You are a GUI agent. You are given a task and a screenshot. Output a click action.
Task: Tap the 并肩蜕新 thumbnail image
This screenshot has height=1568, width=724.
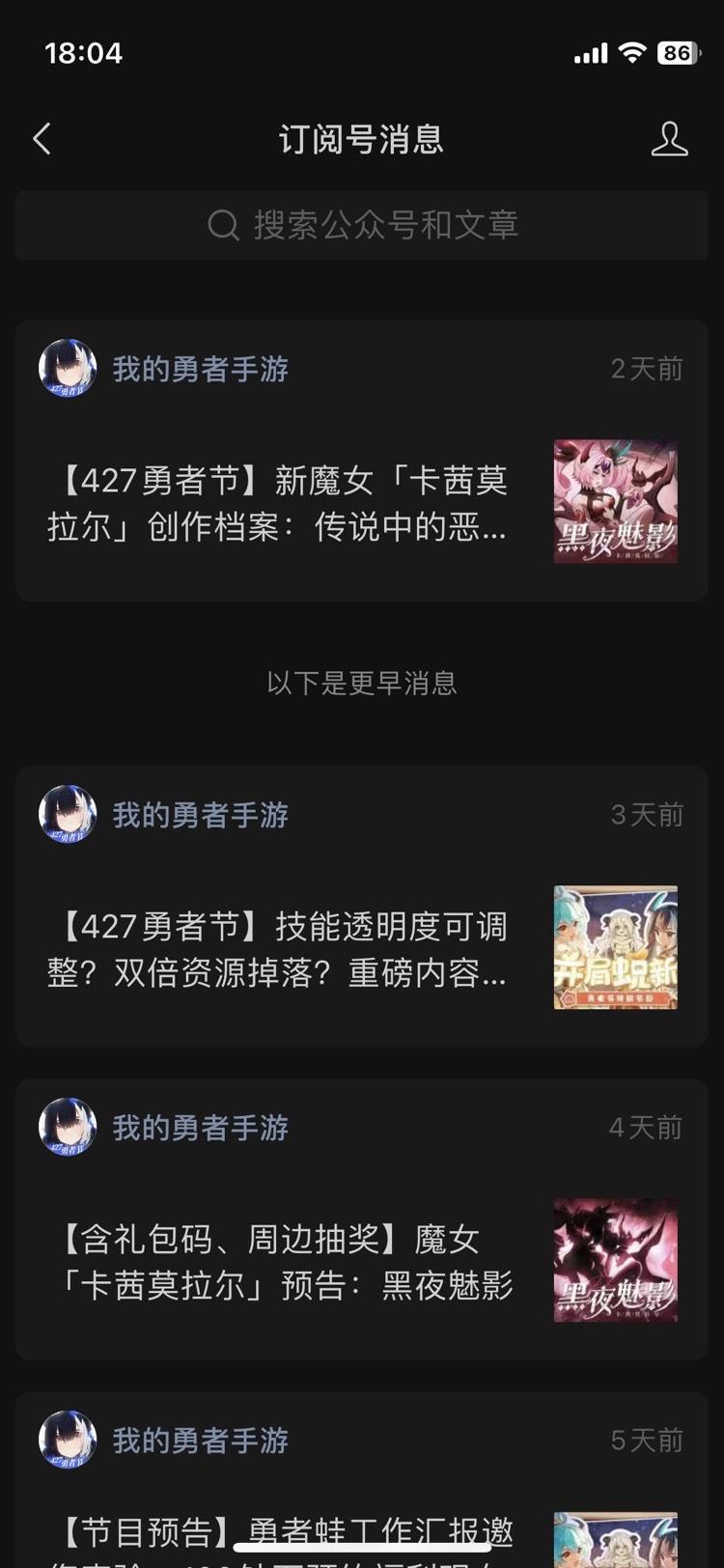coord(615,946)
